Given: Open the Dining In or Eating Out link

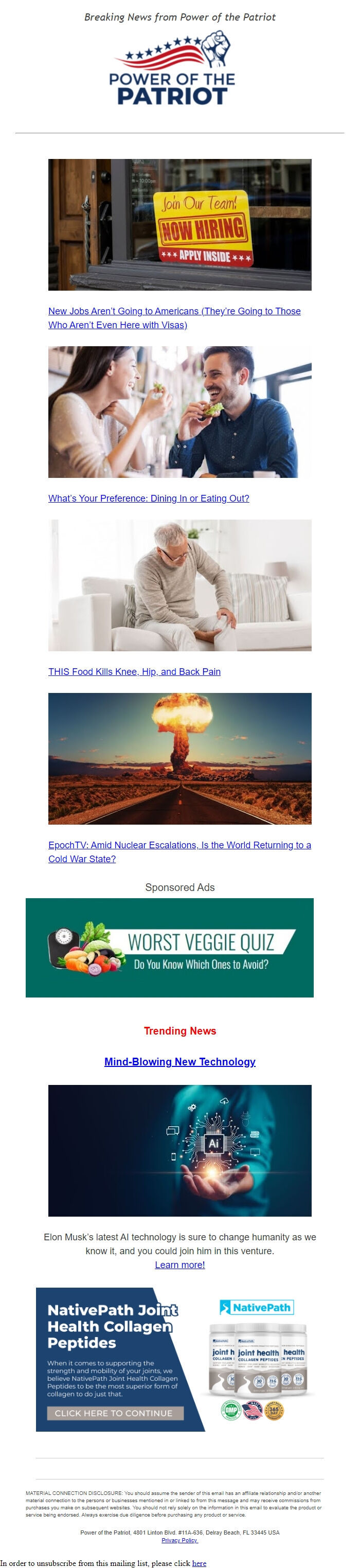Looking at the screenshot, I should (149, 498).
